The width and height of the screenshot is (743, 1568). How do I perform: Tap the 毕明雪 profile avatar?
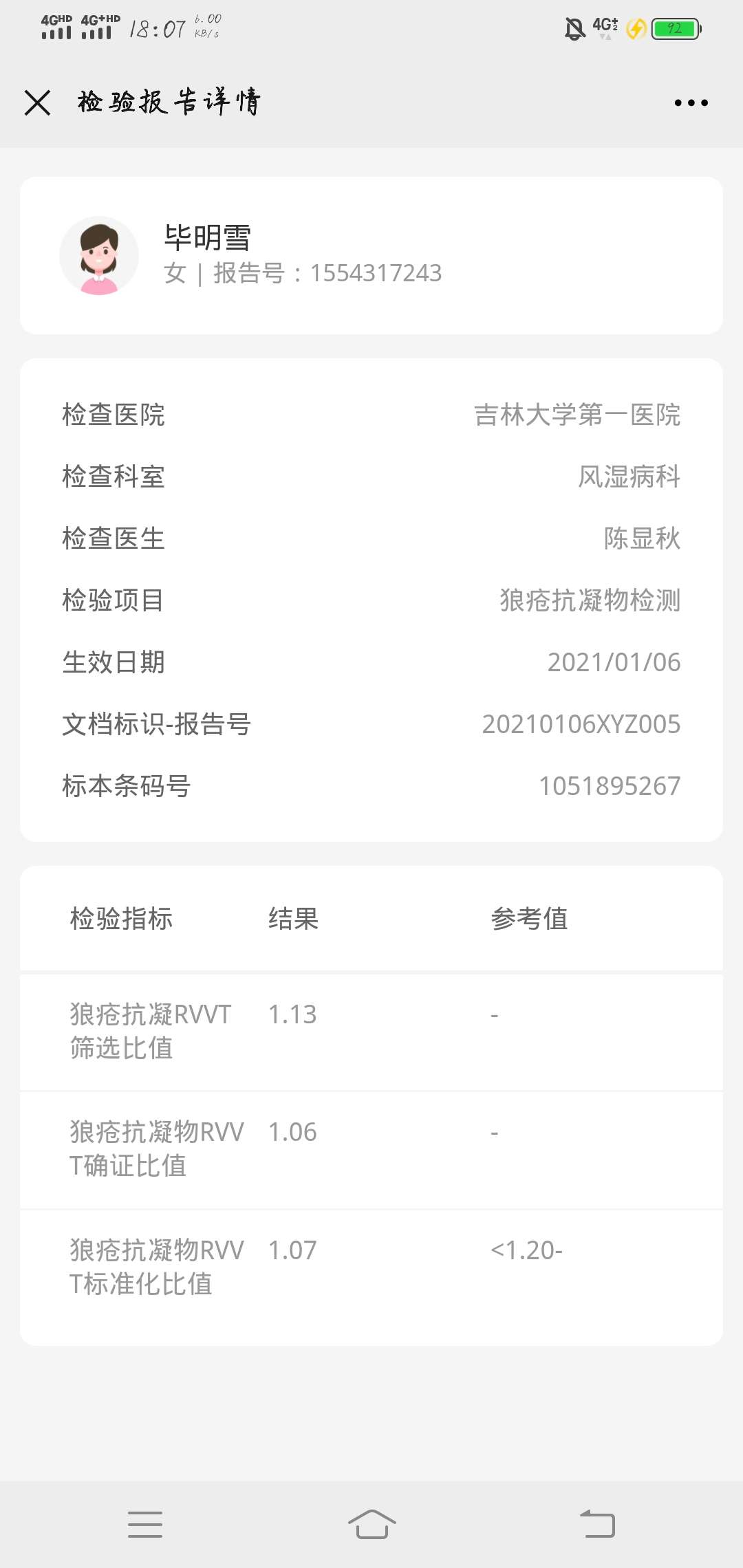(103, 255)
